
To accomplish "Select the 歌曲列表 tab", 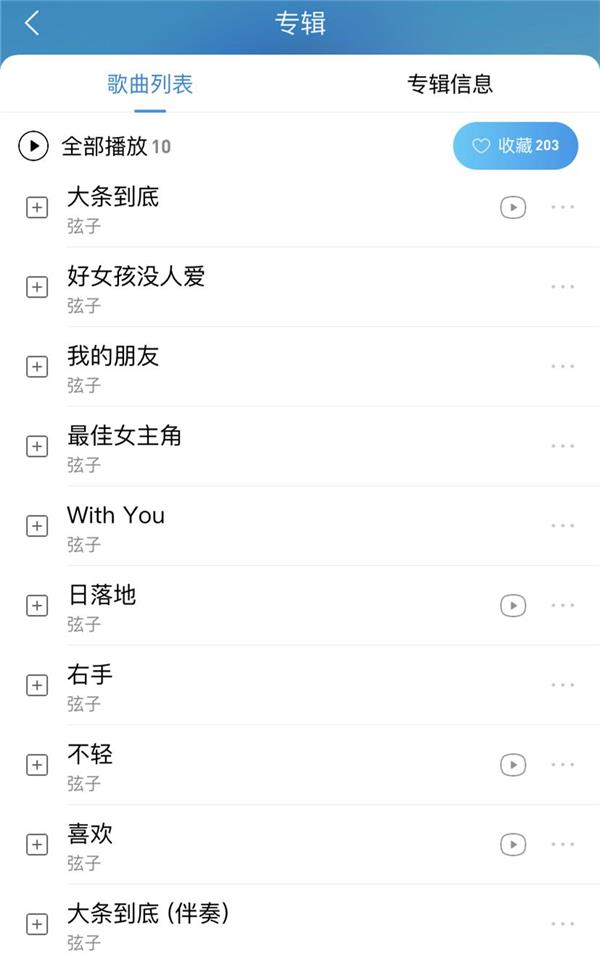I will coord(150,84).
